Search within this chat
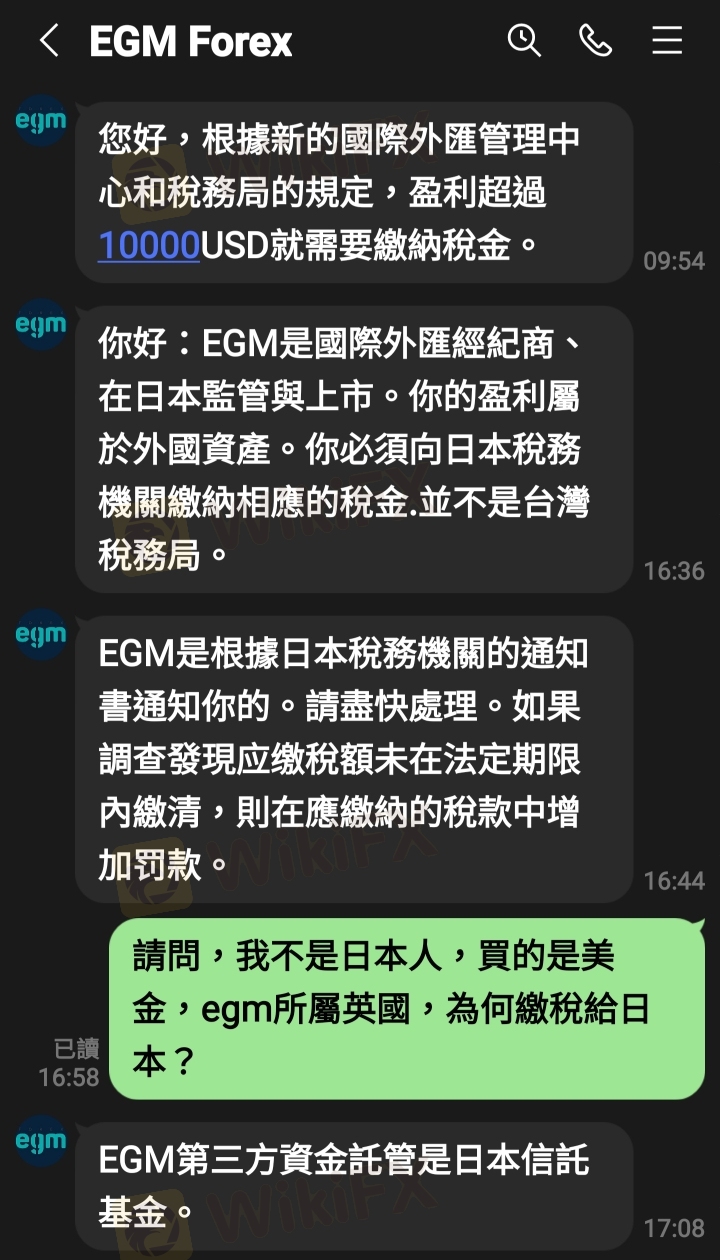Image resolution: width=720 pixels, height=1260 pixels. pyautogui.click(x=524, y=41)
